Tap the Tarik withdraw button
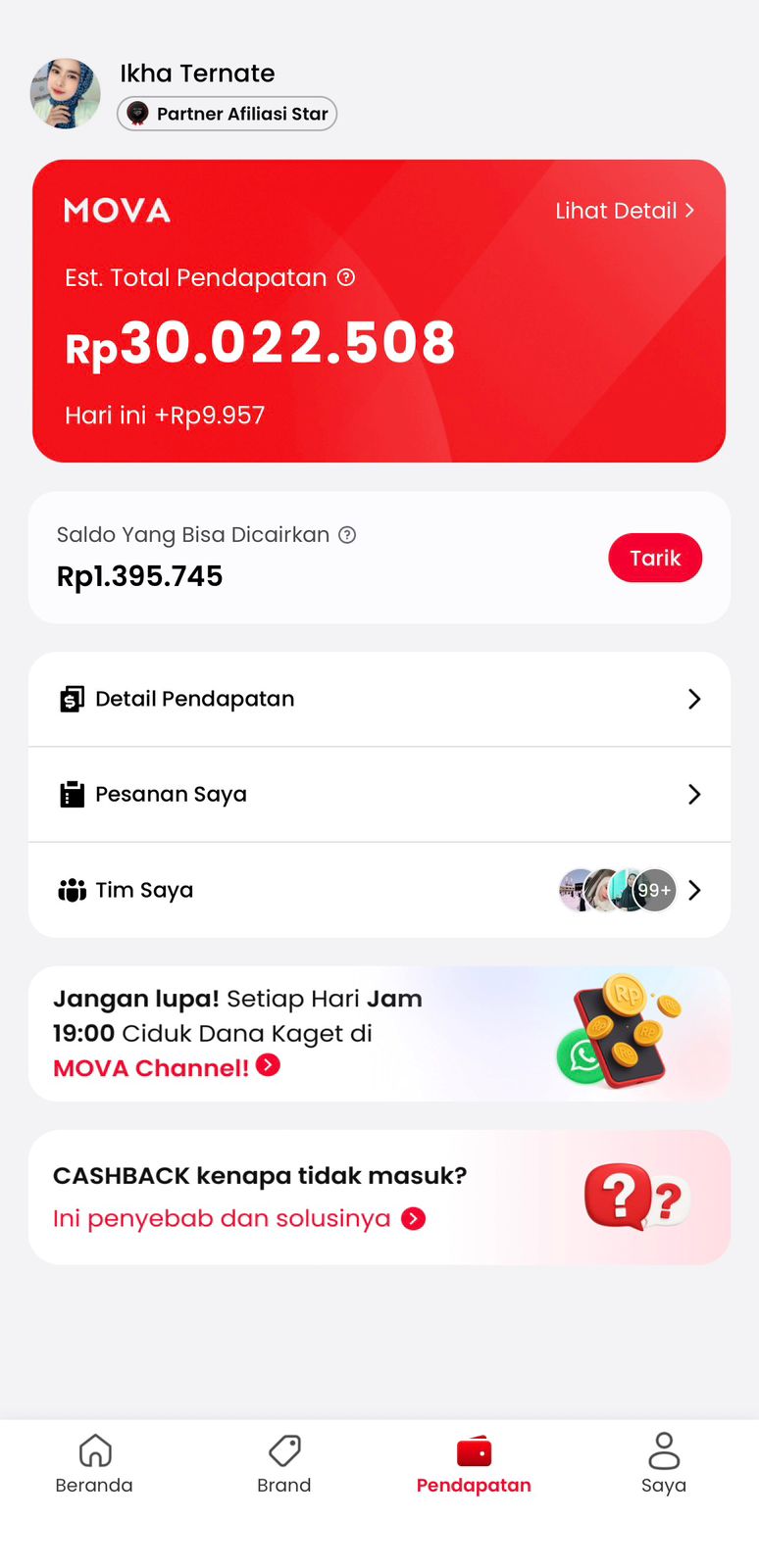 [x=654, y=558]
